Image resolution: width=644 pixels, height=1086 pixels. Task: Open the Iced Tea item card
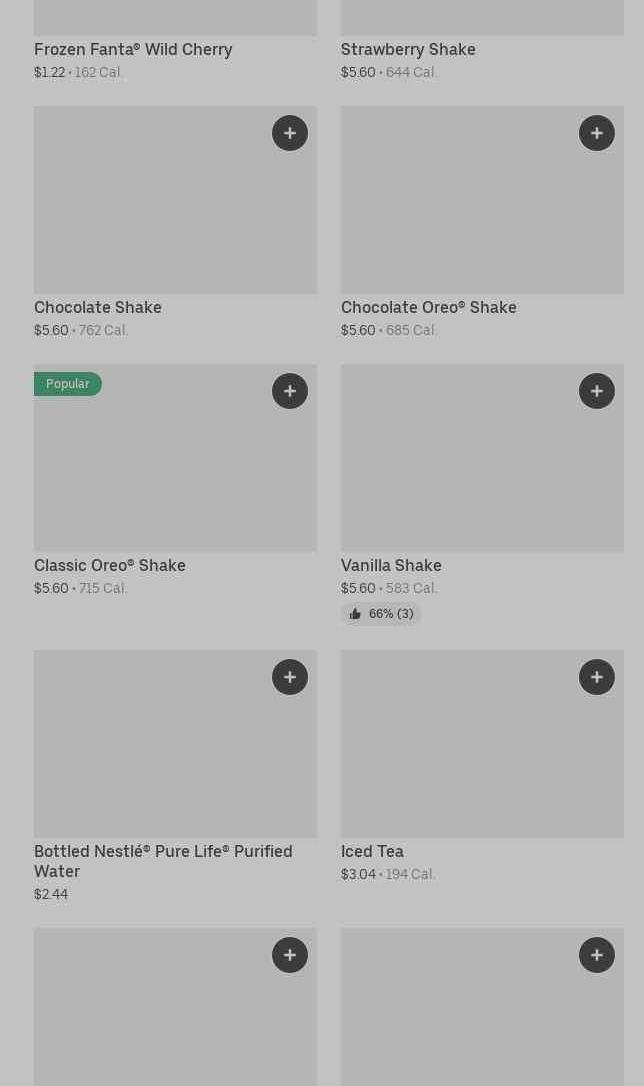[x=482, y=767]
